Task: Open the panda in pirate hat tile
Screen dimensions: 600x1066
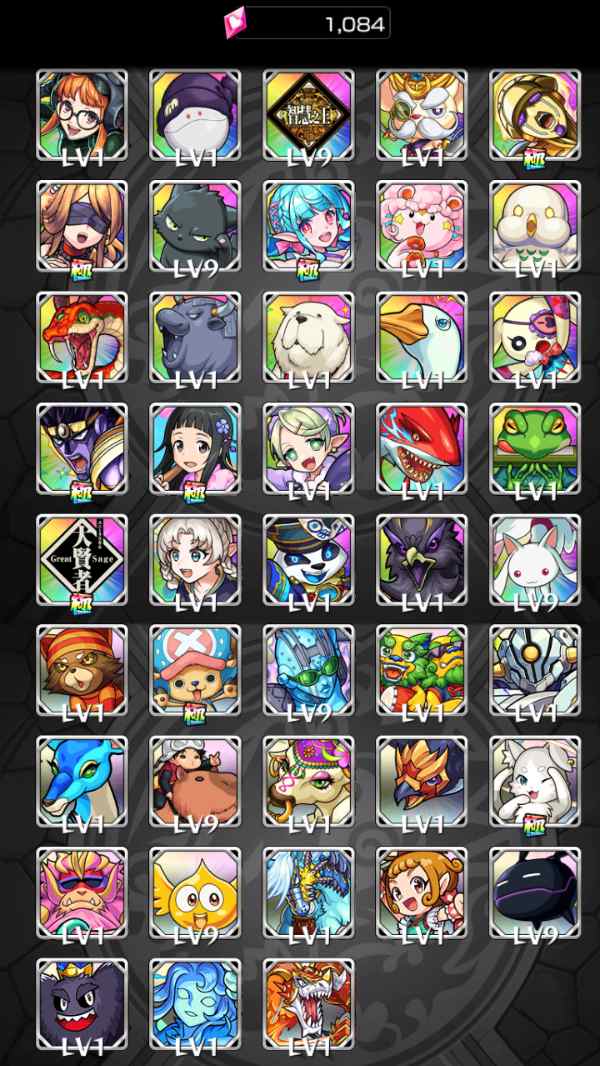Action: (x=309, y=560)
